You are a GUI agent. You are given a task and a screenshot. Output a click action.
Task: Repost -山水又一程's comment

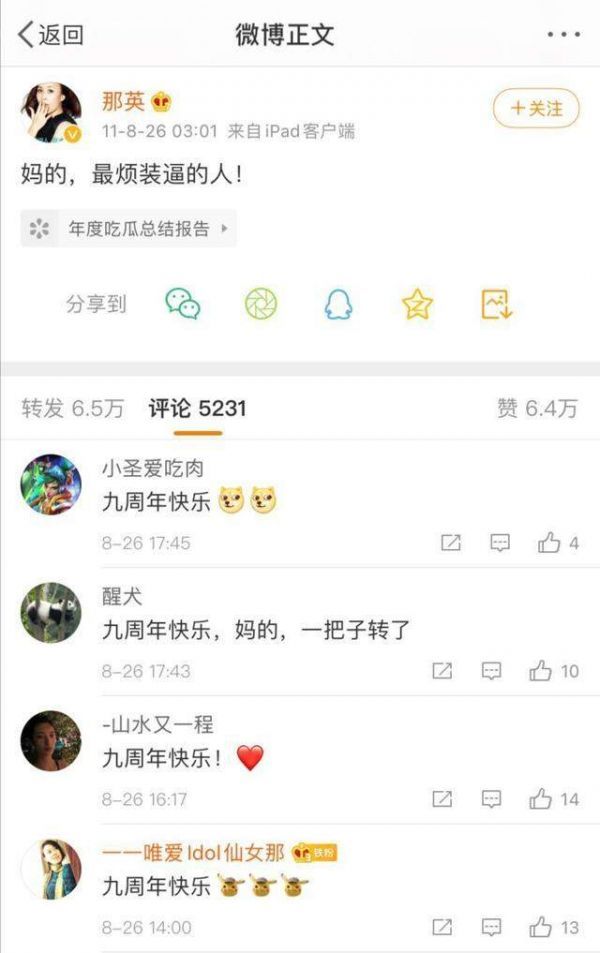click(x=442, y=799)
